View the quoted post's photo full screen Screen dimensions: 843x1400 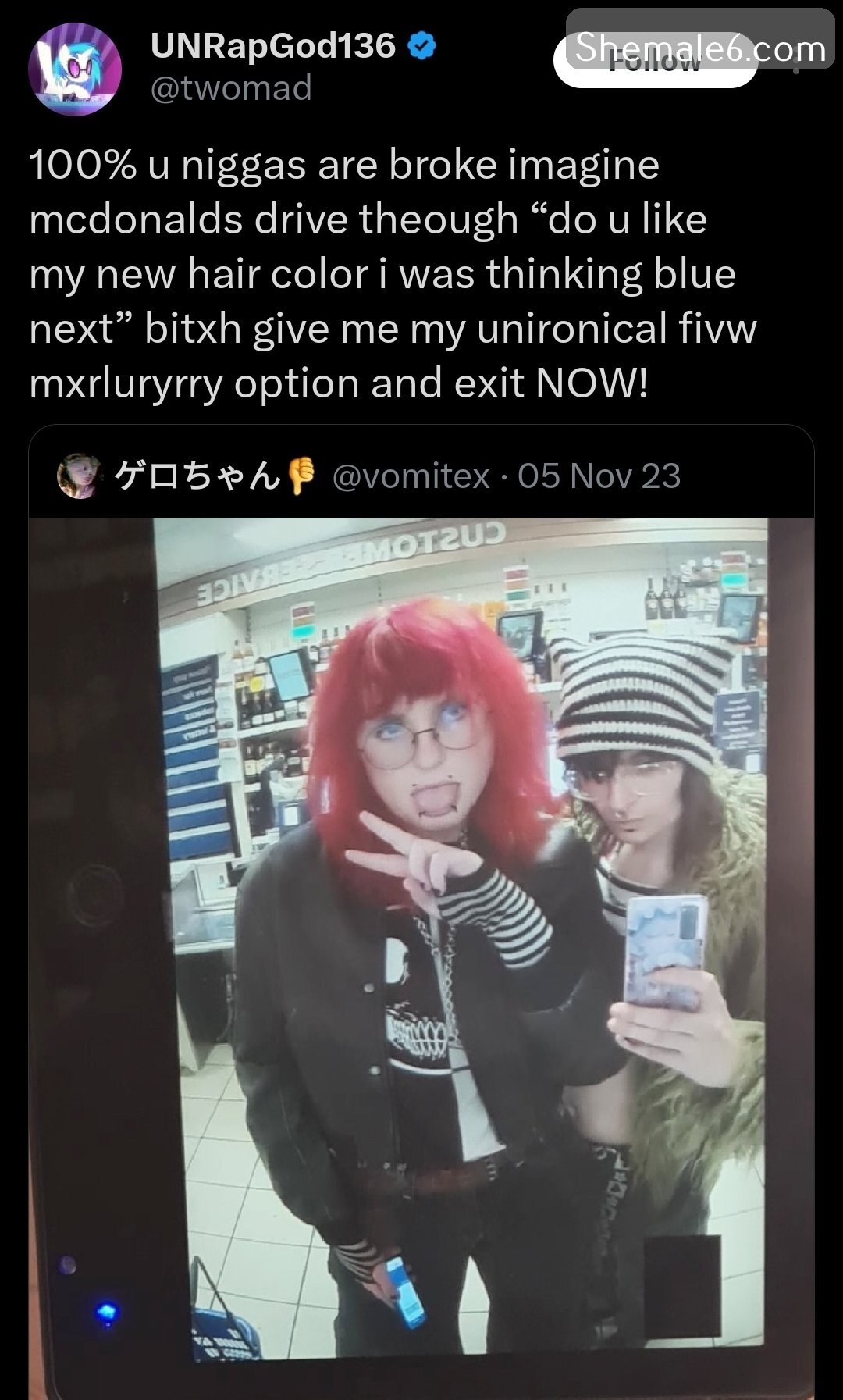[421, 937]
